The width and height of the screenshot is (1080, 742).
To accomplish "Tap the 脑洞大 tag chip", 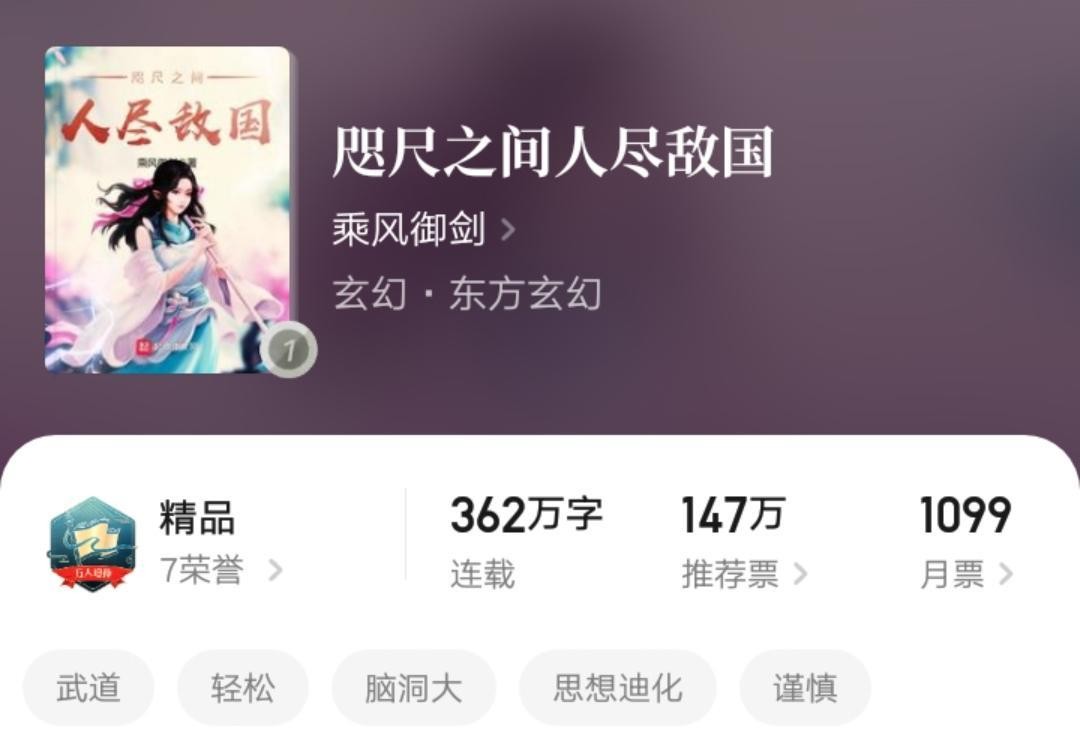I will coord(414,688).
